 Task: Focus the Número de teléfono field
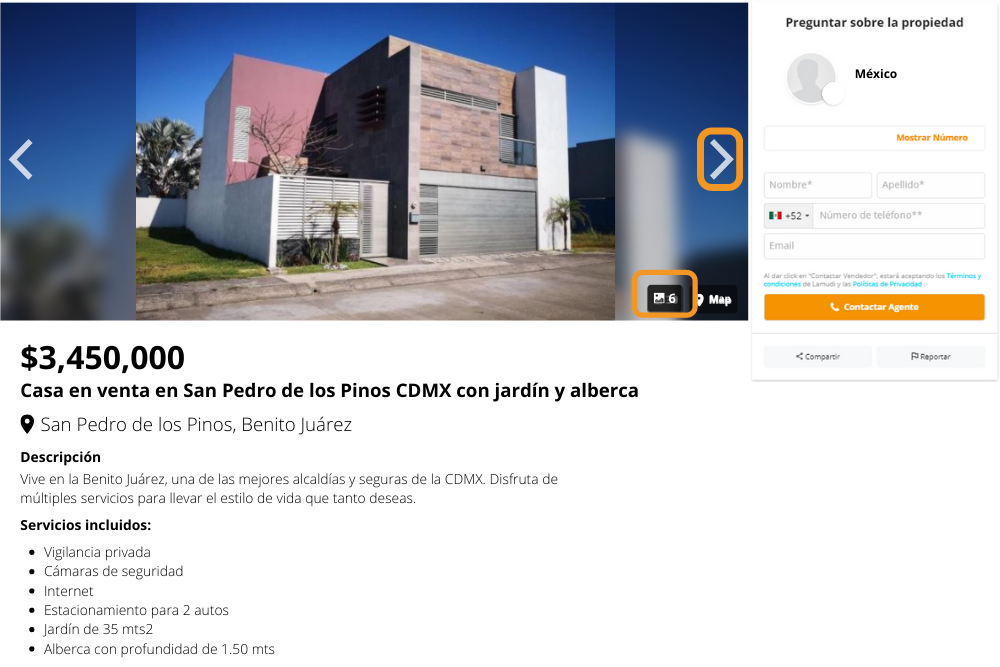(x=898, y=215)
